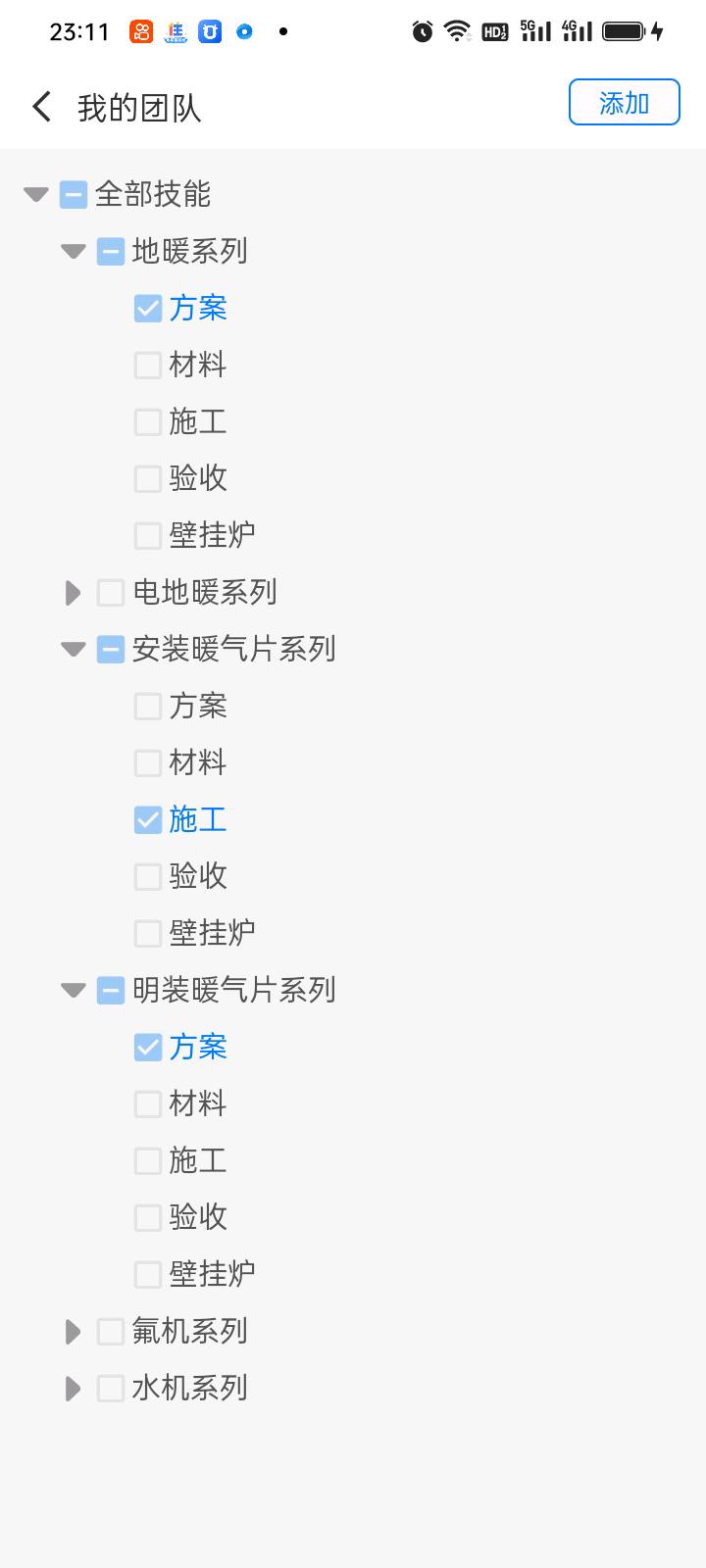Check 验收 under 安装暖气片系列
The height and width of the screenshot is (1568, 706).
coord(148,876)
